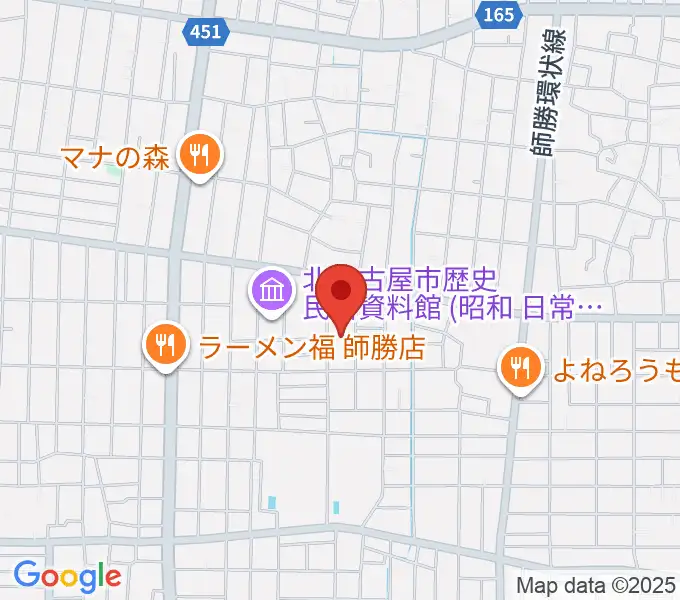Tap the red location pin

pos(343,292)
